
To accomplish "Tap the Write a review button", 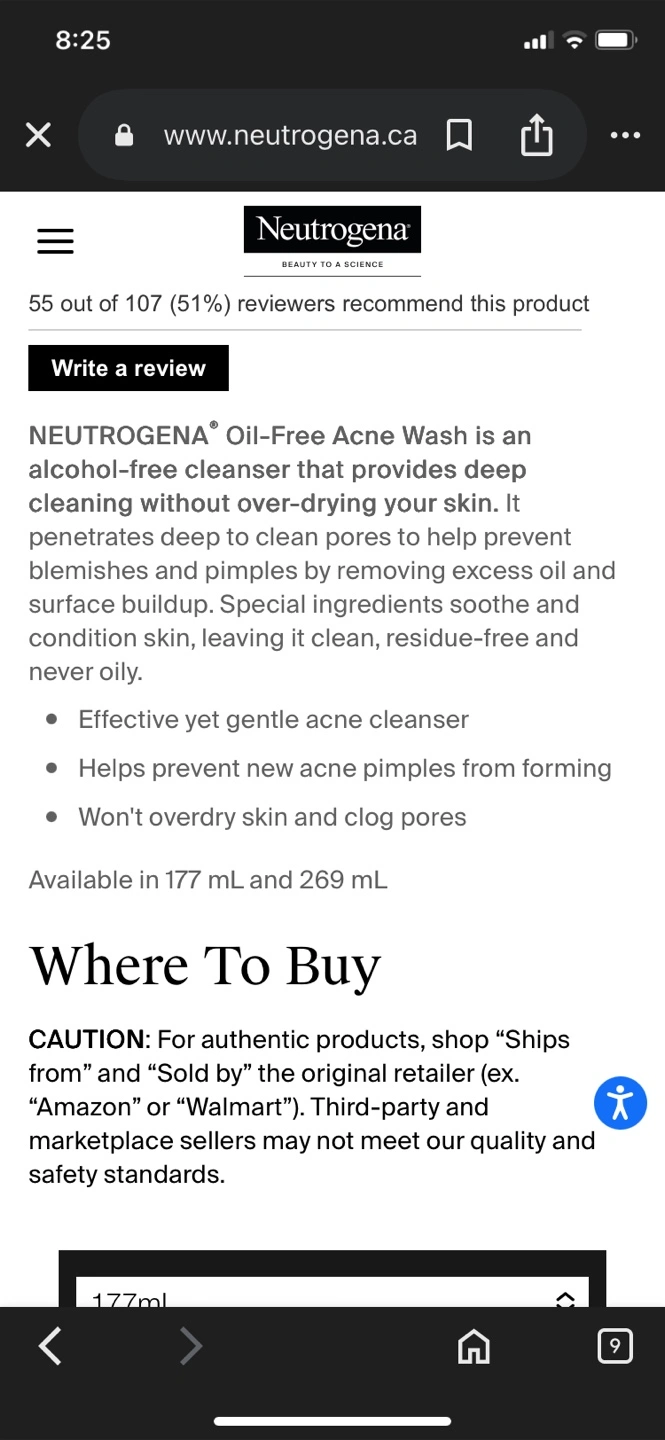I will tap(128, 368).
